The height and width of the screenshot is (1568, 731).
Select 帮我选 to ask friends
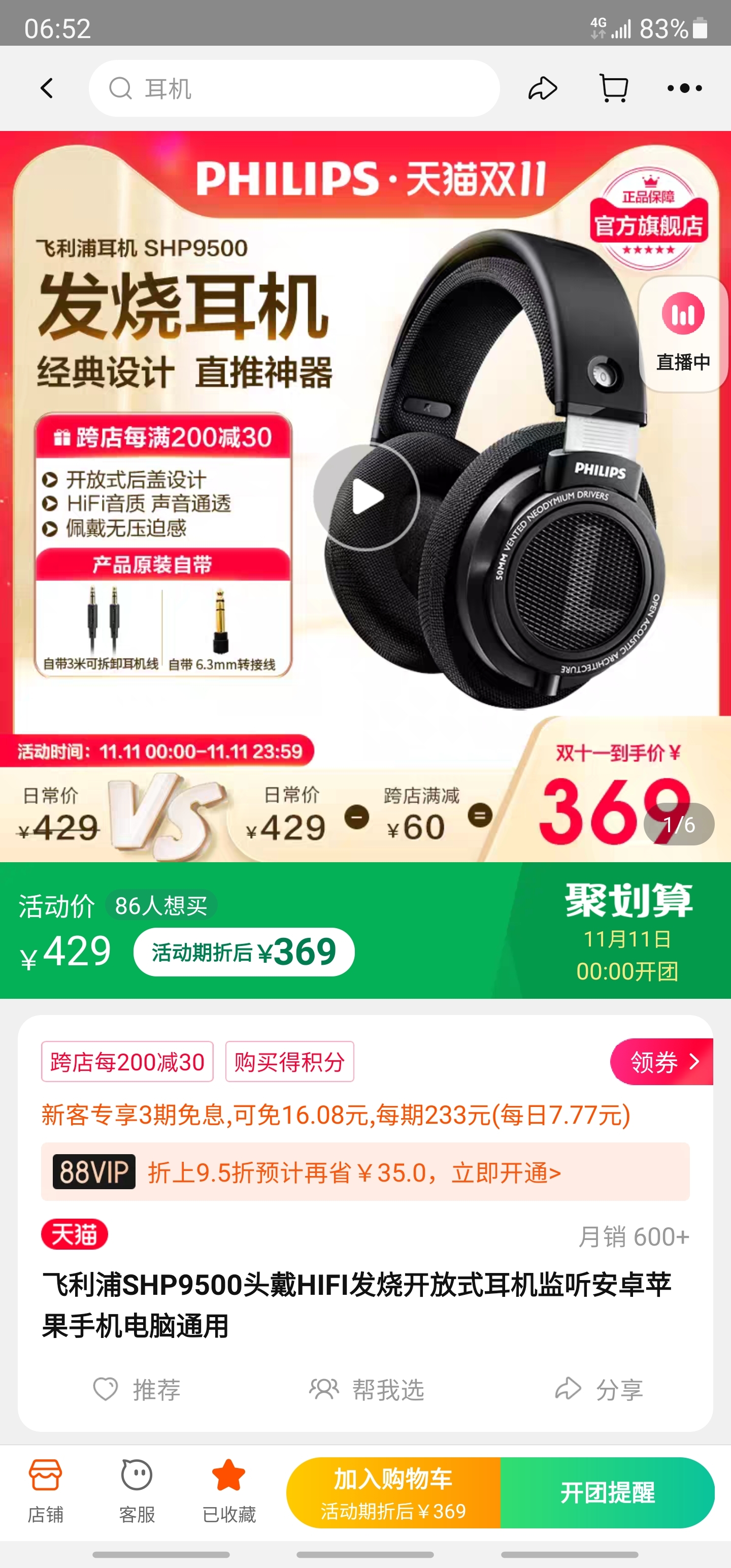coord(367,1390)
